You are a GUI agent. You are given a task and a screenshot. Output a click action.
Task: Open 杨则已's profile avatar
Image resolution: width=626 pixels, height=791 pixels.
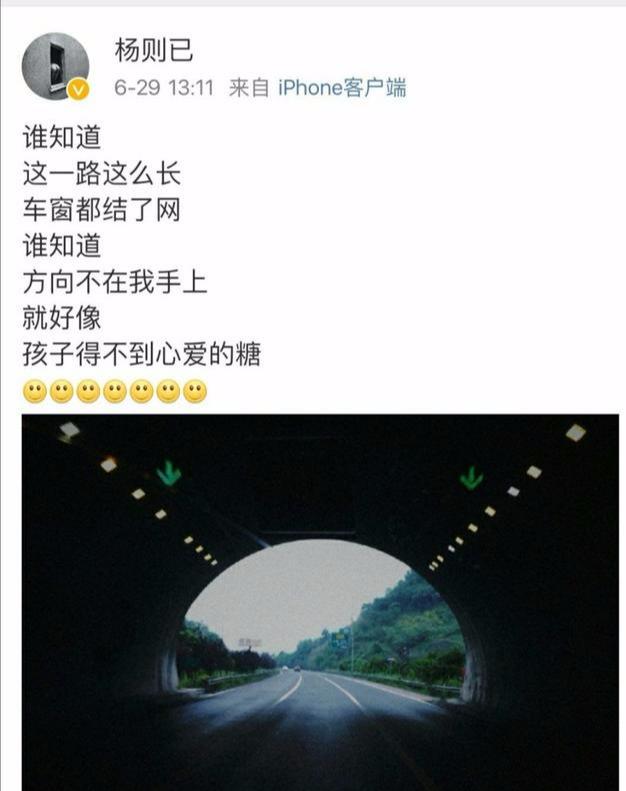coord(55,66)
